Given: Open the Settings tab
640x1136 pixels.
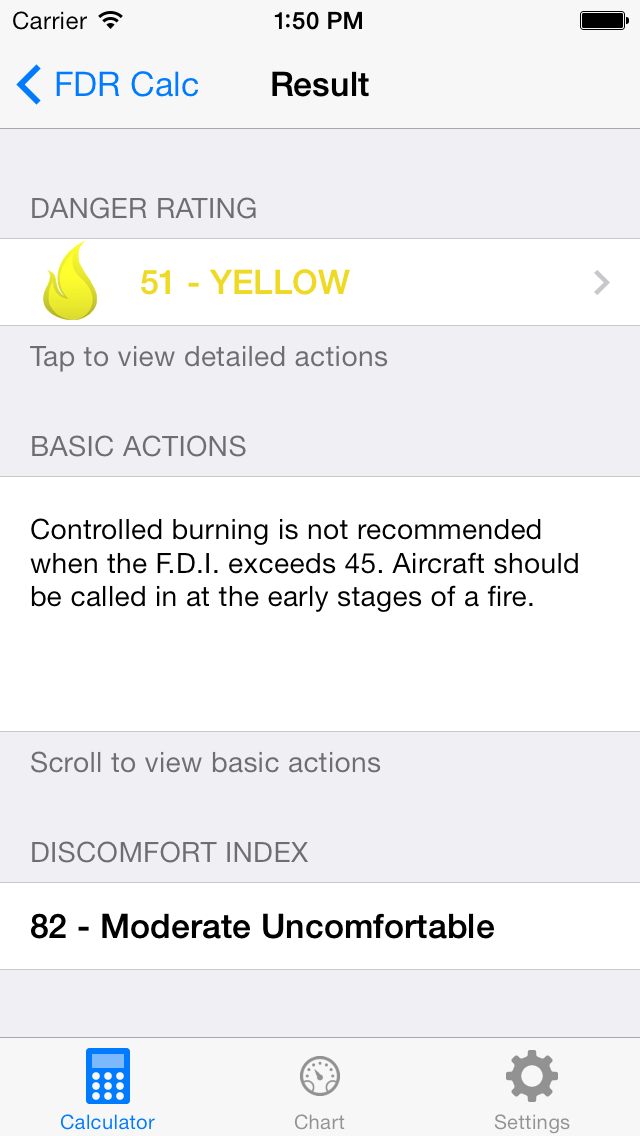Looking at the screenshot, I should pyautogui.click(x=531, y=1090).
